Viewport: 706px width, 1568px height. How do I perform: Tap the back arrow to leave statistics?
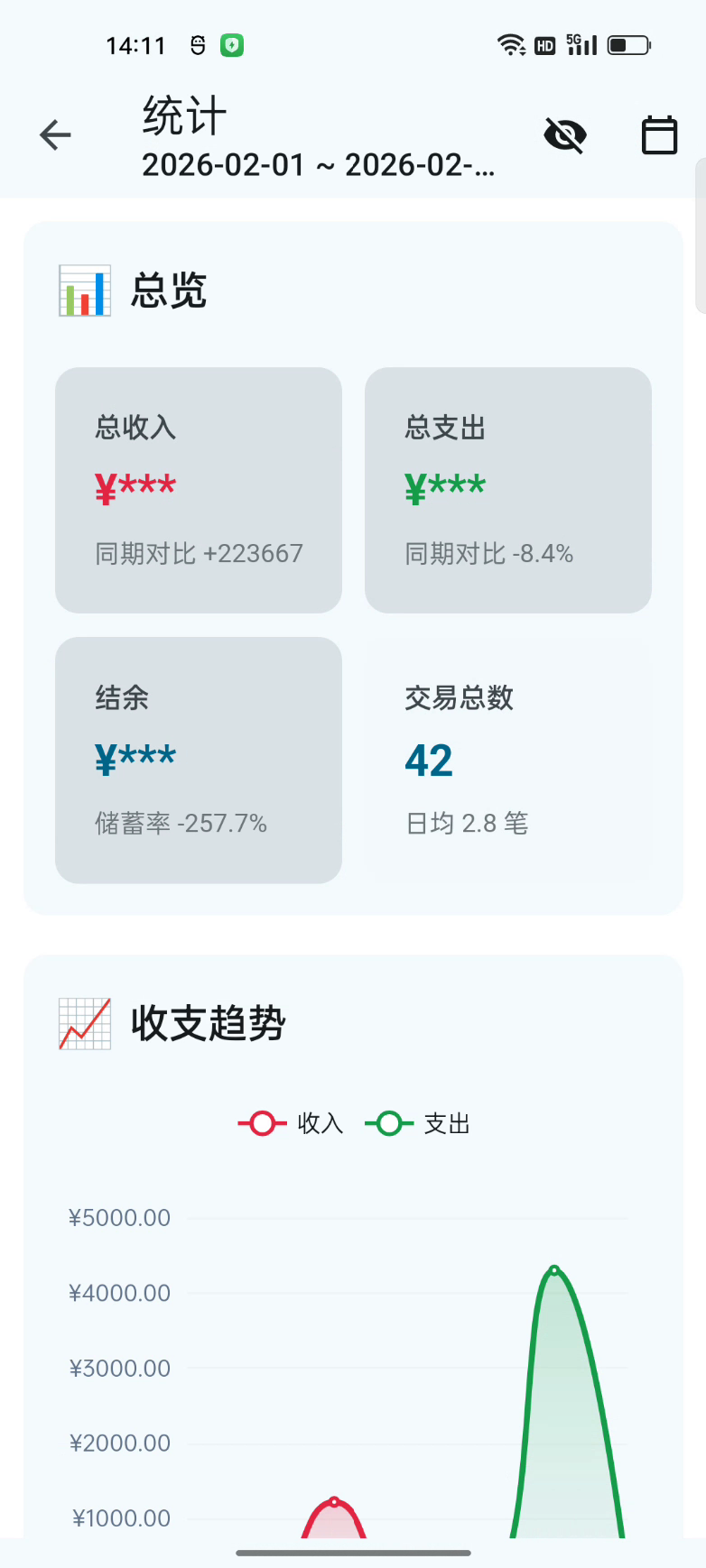pos(55,134)
